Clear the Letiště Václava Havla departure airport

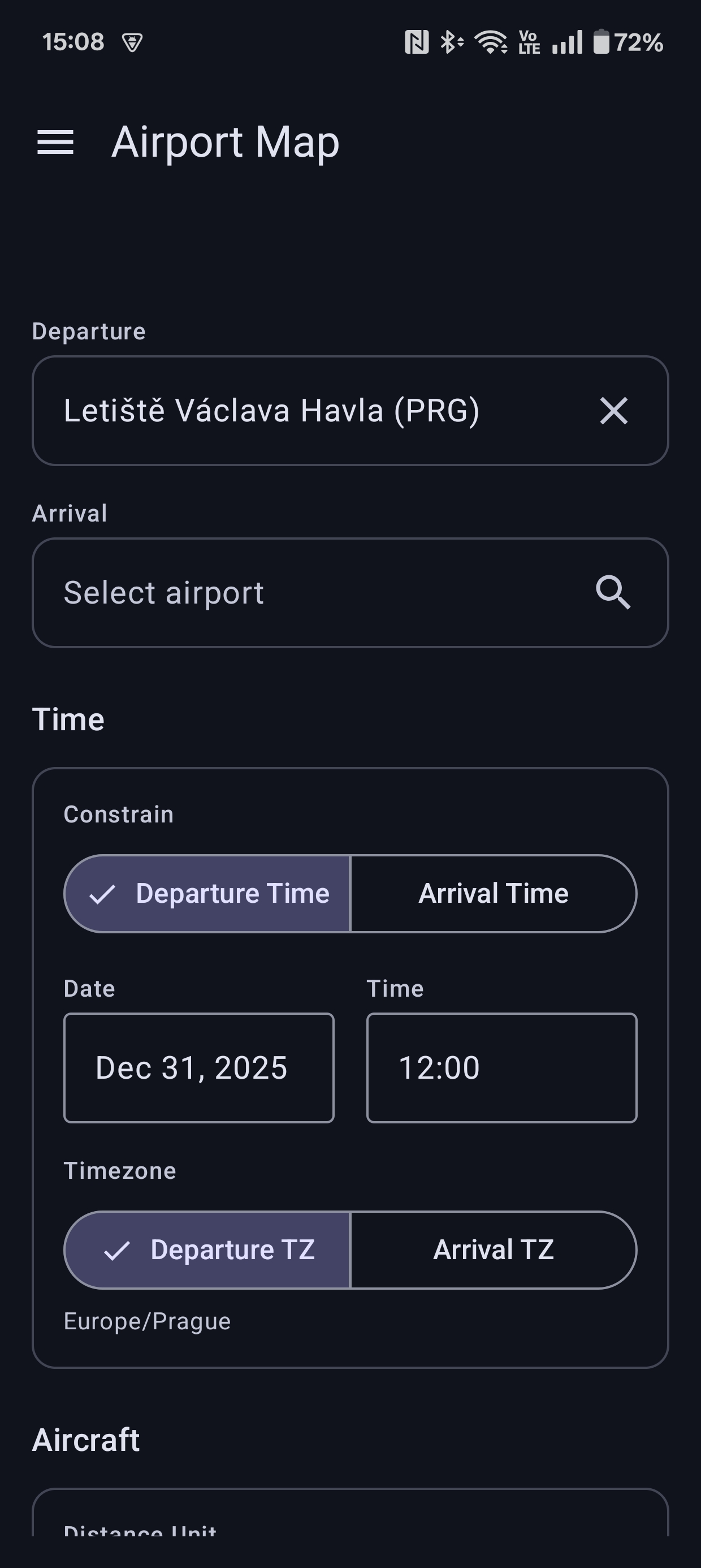point(613,411)
